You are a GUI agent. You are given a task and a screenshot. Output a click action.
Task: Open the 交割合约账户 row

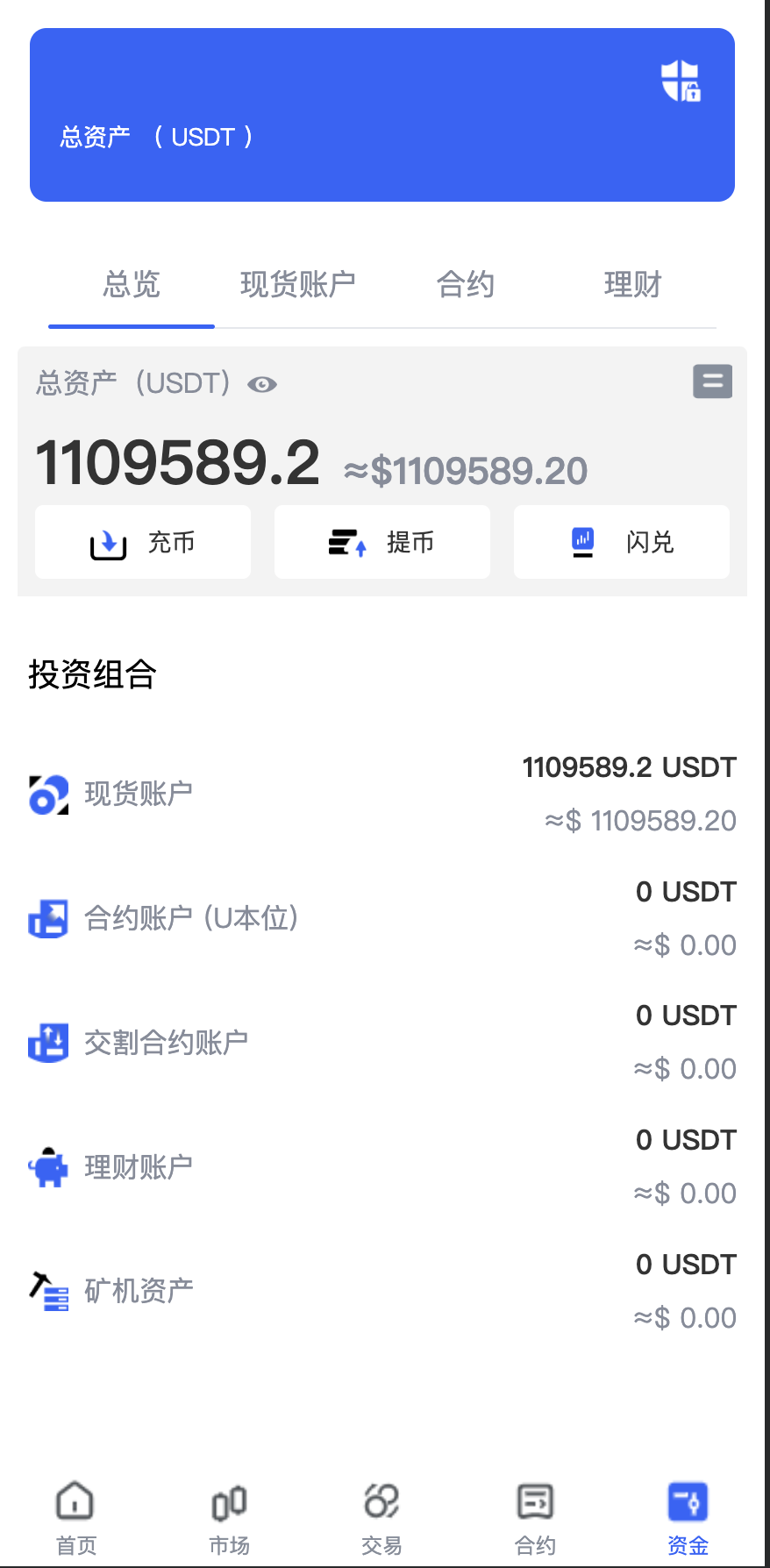tap(382, 1043)
